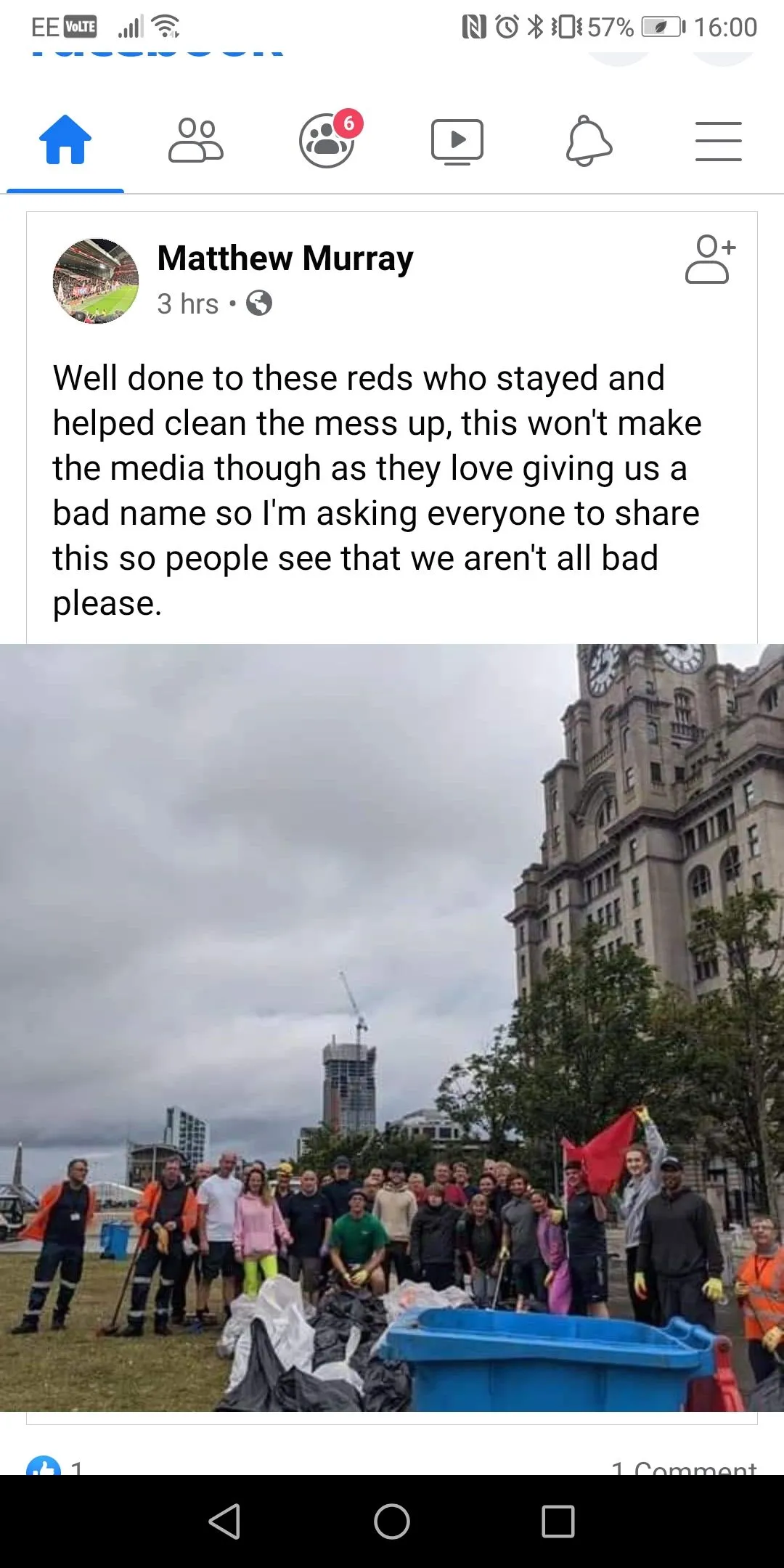View the 1 Comment on the post

[684, 1468]
